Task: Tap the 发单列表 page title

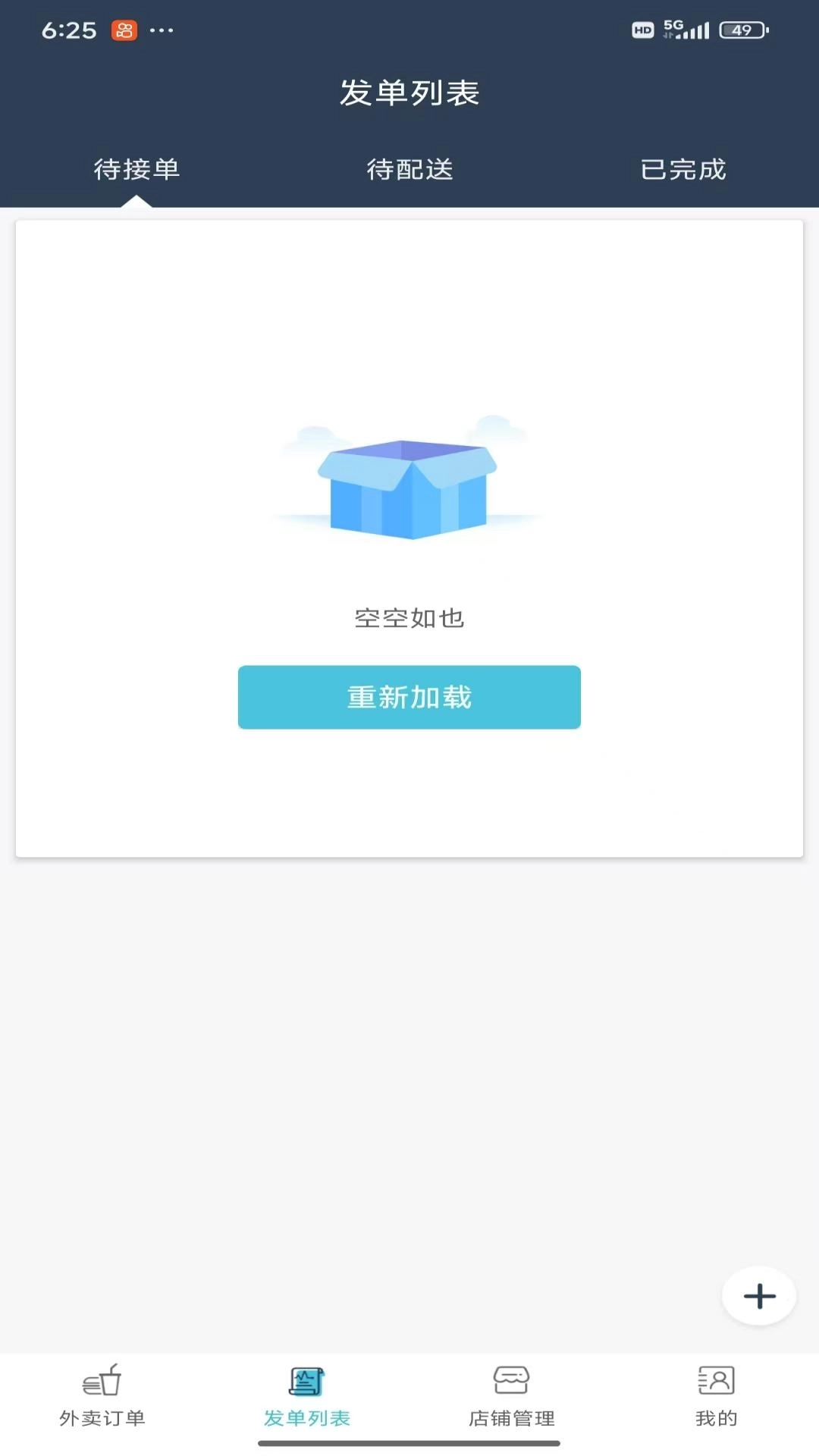Action: [409, 93]
